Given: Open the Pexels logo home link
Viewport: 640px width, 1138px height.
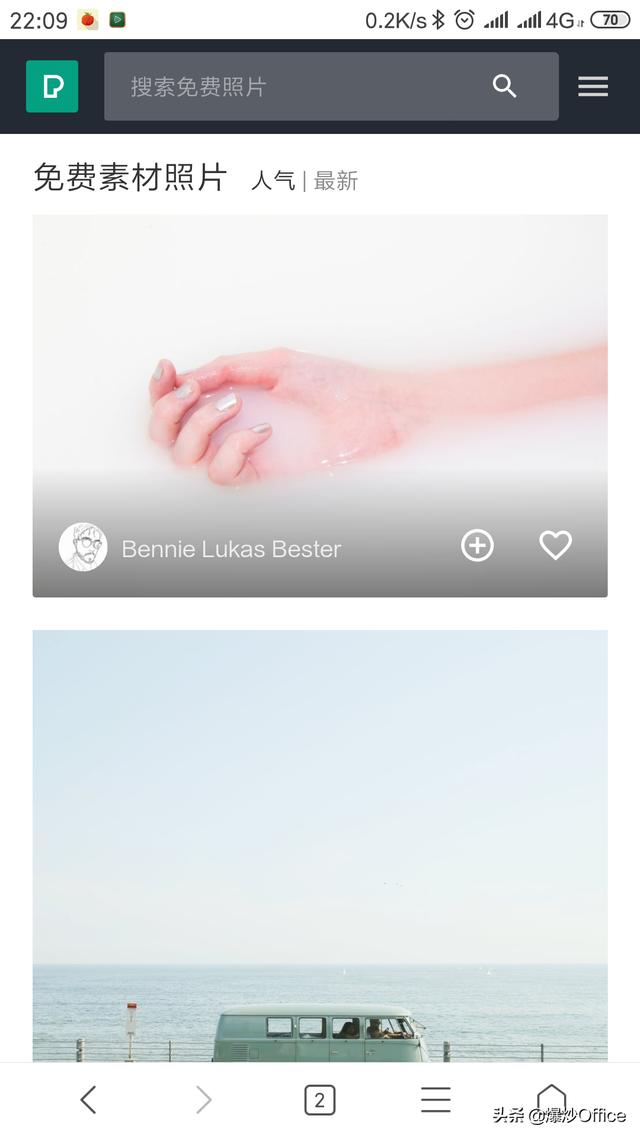Looking at the screenshot, I should 52,86.
